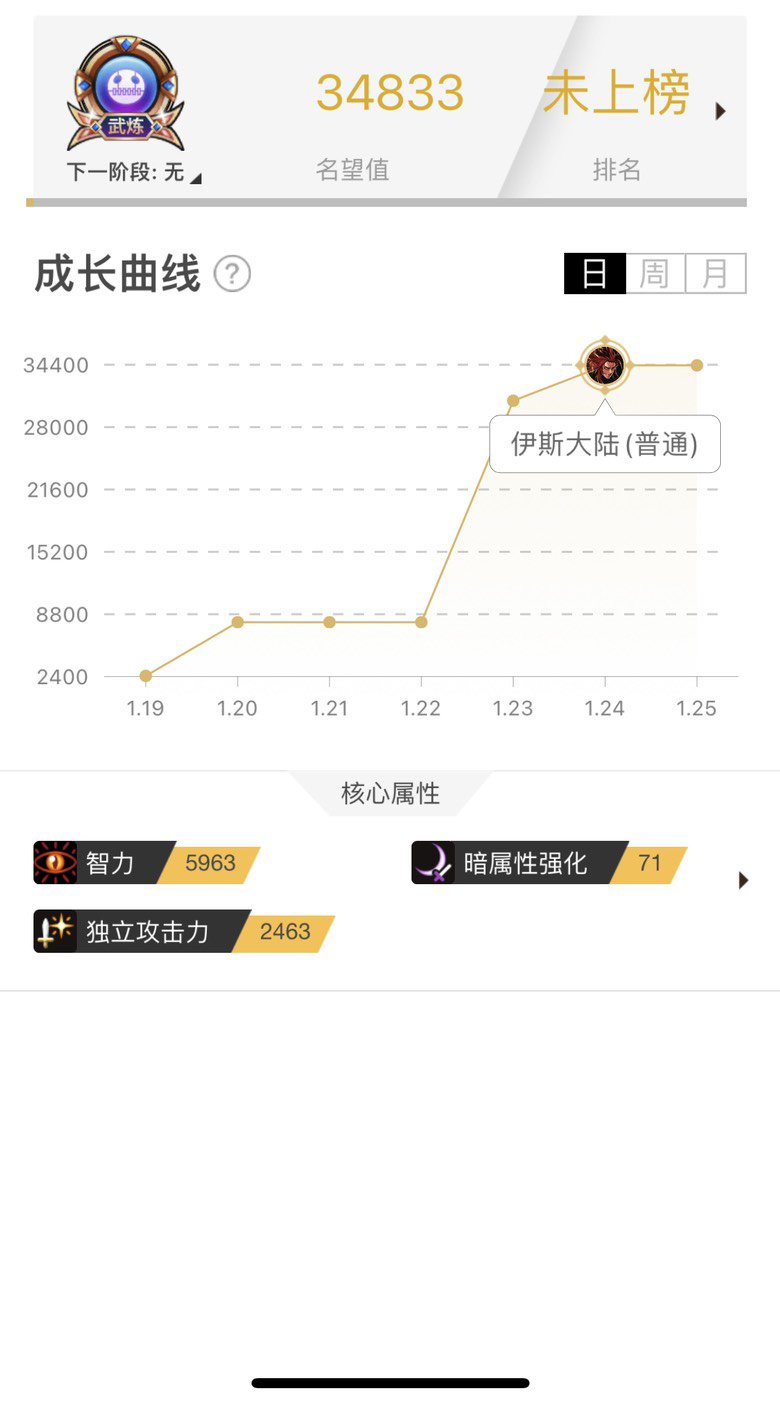Open the 成长曲线 help question mark
This screenshot has width=780, height=1404.
233,274
